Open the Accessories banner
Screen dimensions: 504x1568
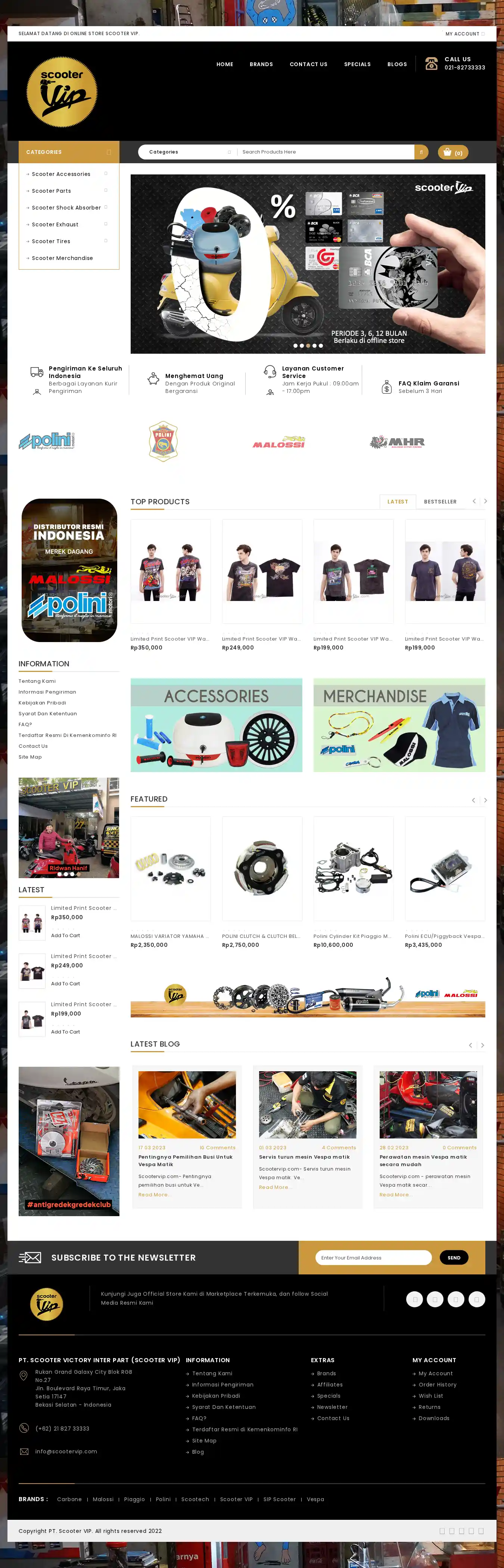tap(216, 725)
